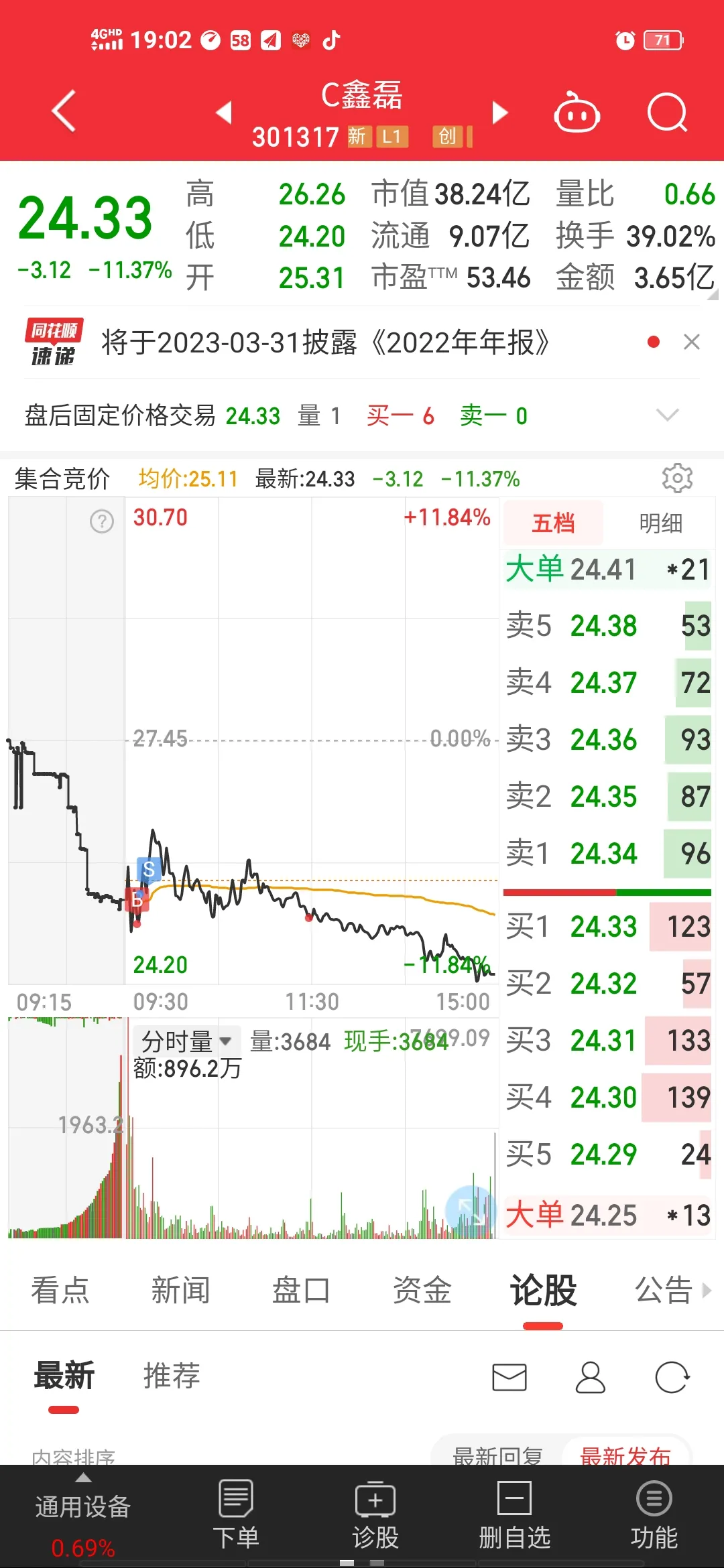Show the 资金 tab

click(x=422, y=1290)
